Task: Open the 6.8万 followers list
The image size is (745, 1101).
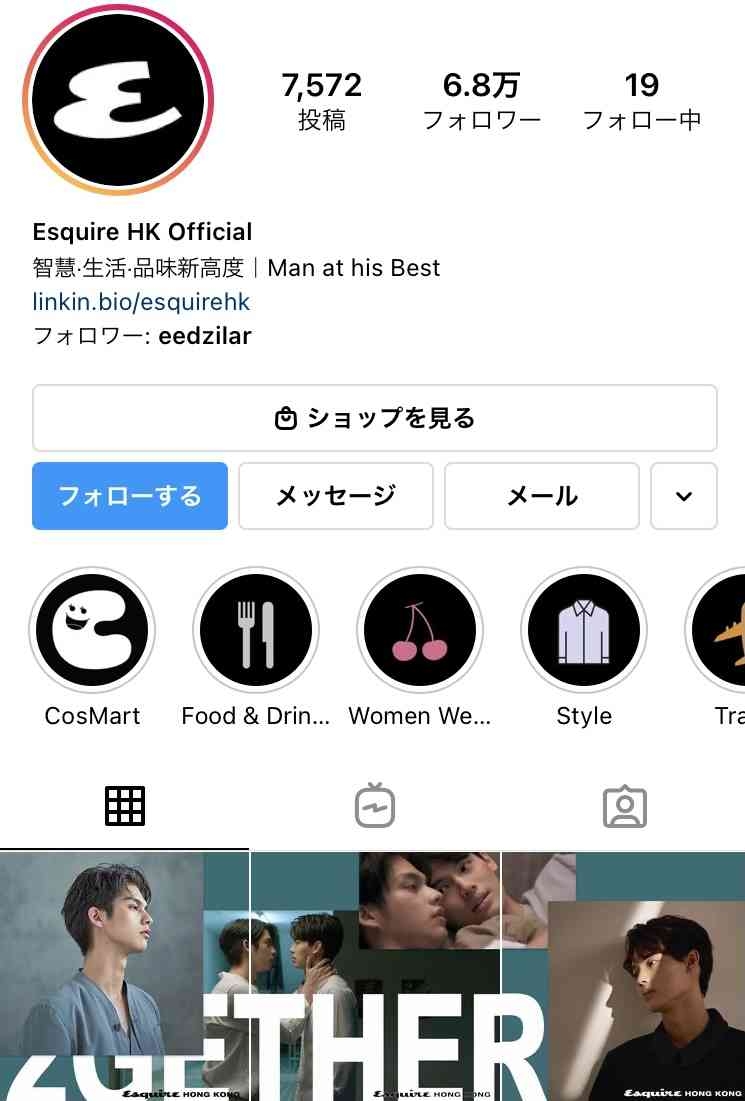Action: click(481, 101)
